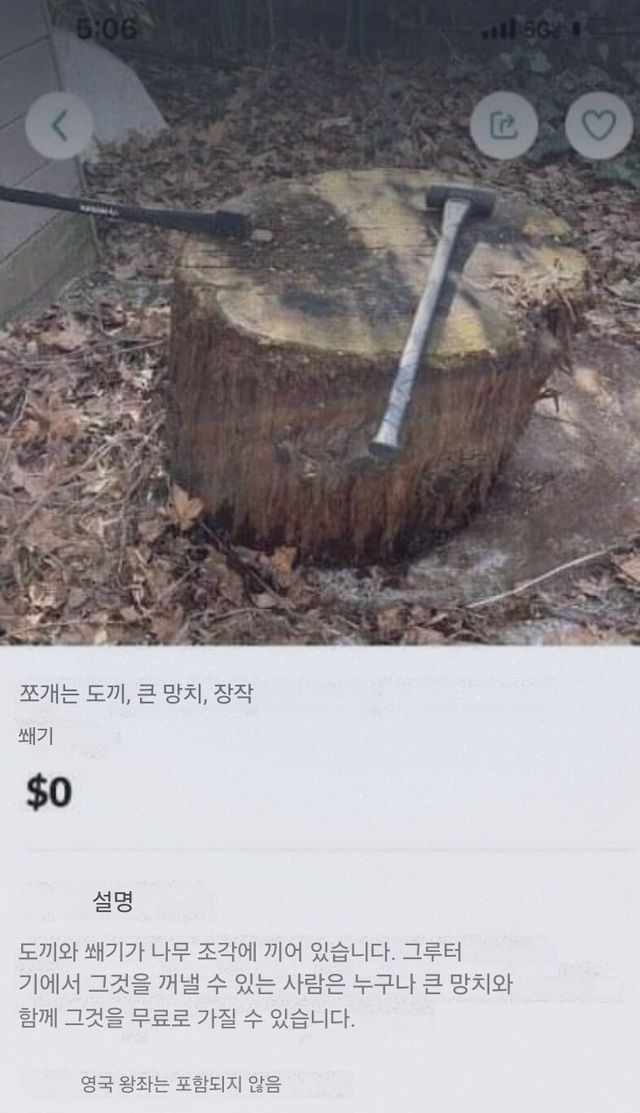Go back from this listing
The width and height of the screenshot is (640, 1113).
pos(59,125)
